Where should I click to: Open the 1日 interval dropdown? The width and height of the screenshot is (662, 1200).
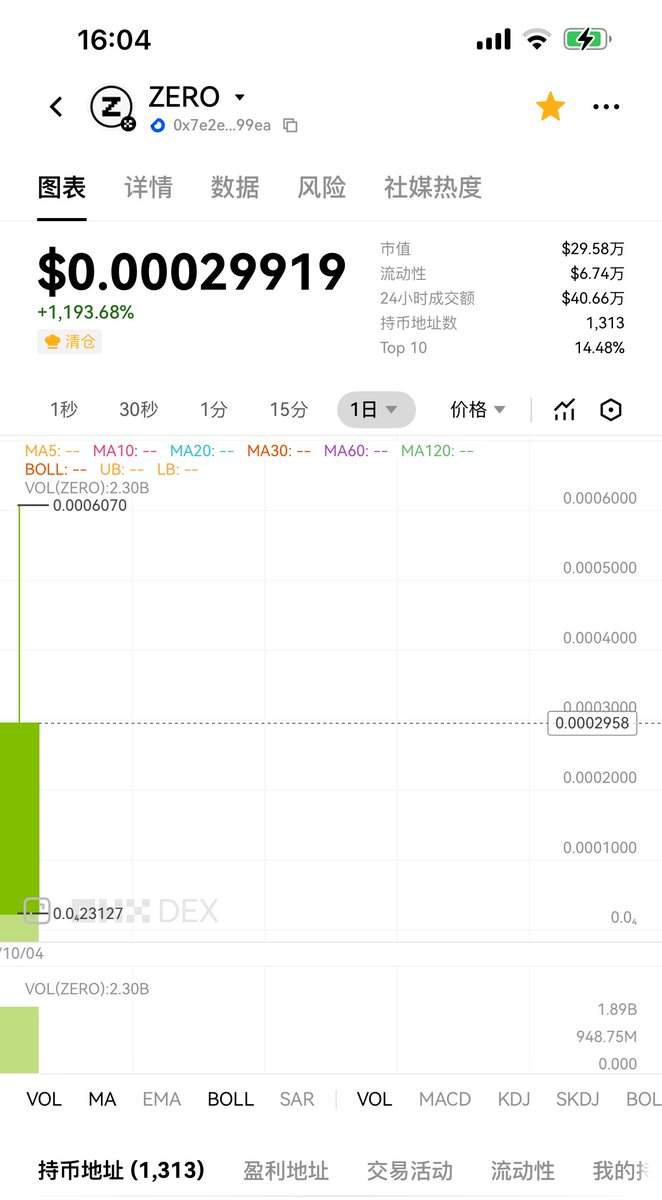[x=375, y=409]
